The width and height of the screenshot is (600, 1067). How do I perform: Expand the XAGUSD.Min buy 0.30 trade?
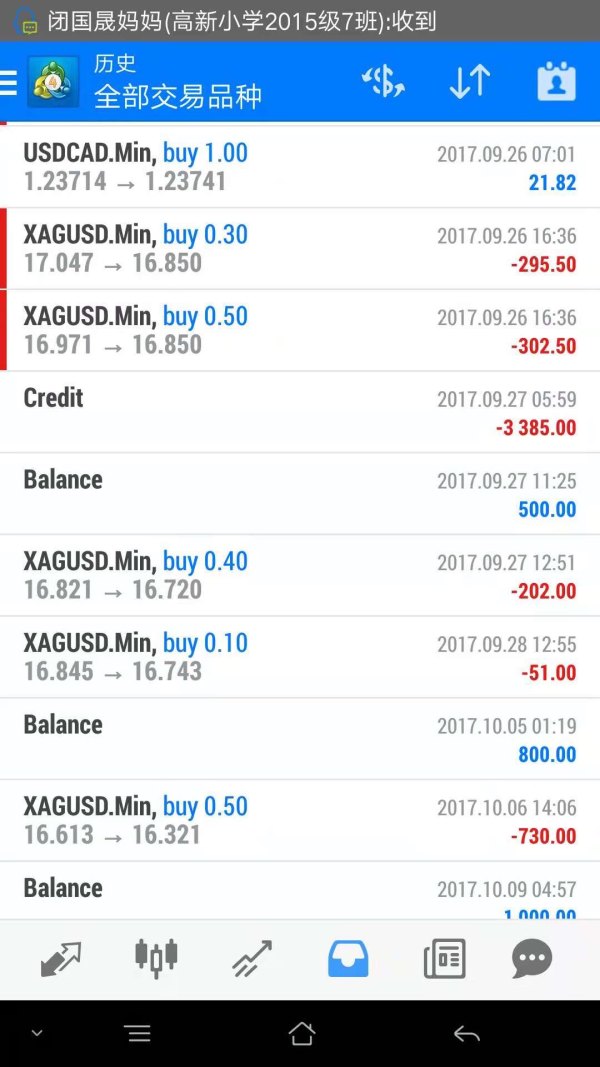coord(300,249)
